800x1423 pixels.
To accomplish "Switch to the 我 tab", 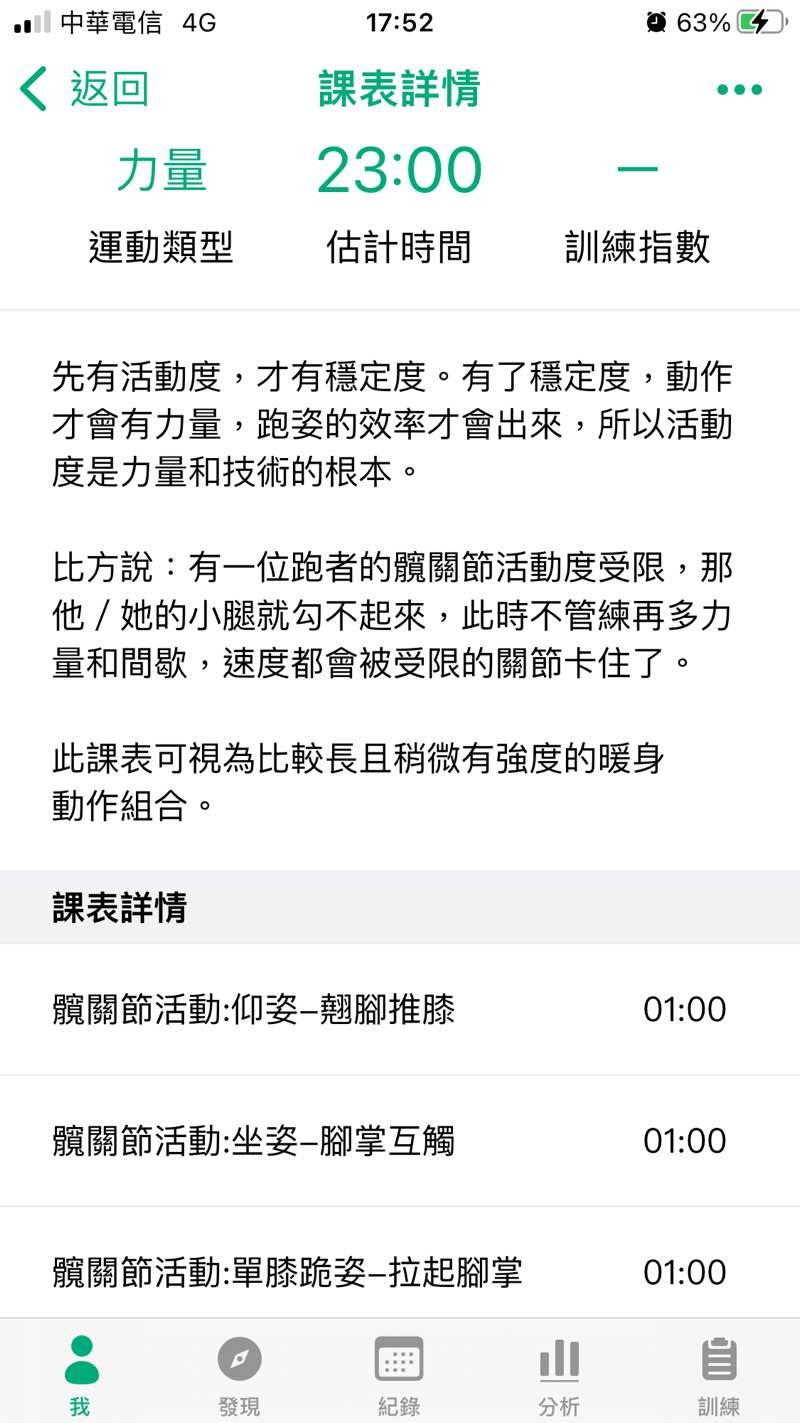I will pyautogui.click(x=80, y=1375).
